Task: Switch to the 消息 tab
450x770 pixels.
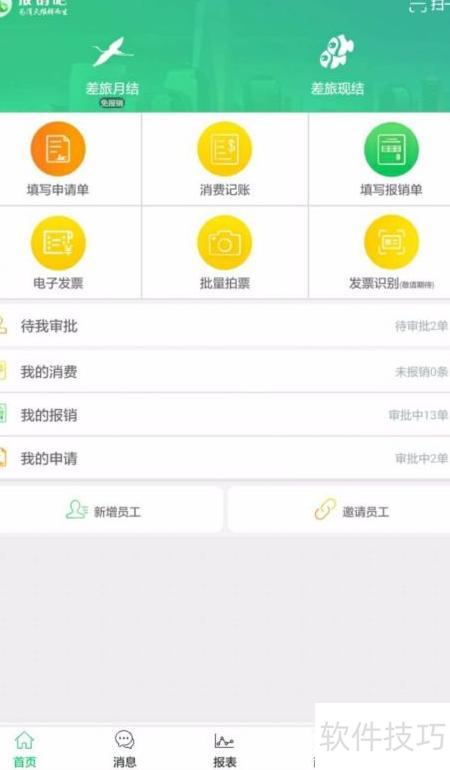Action: point(124,749)
